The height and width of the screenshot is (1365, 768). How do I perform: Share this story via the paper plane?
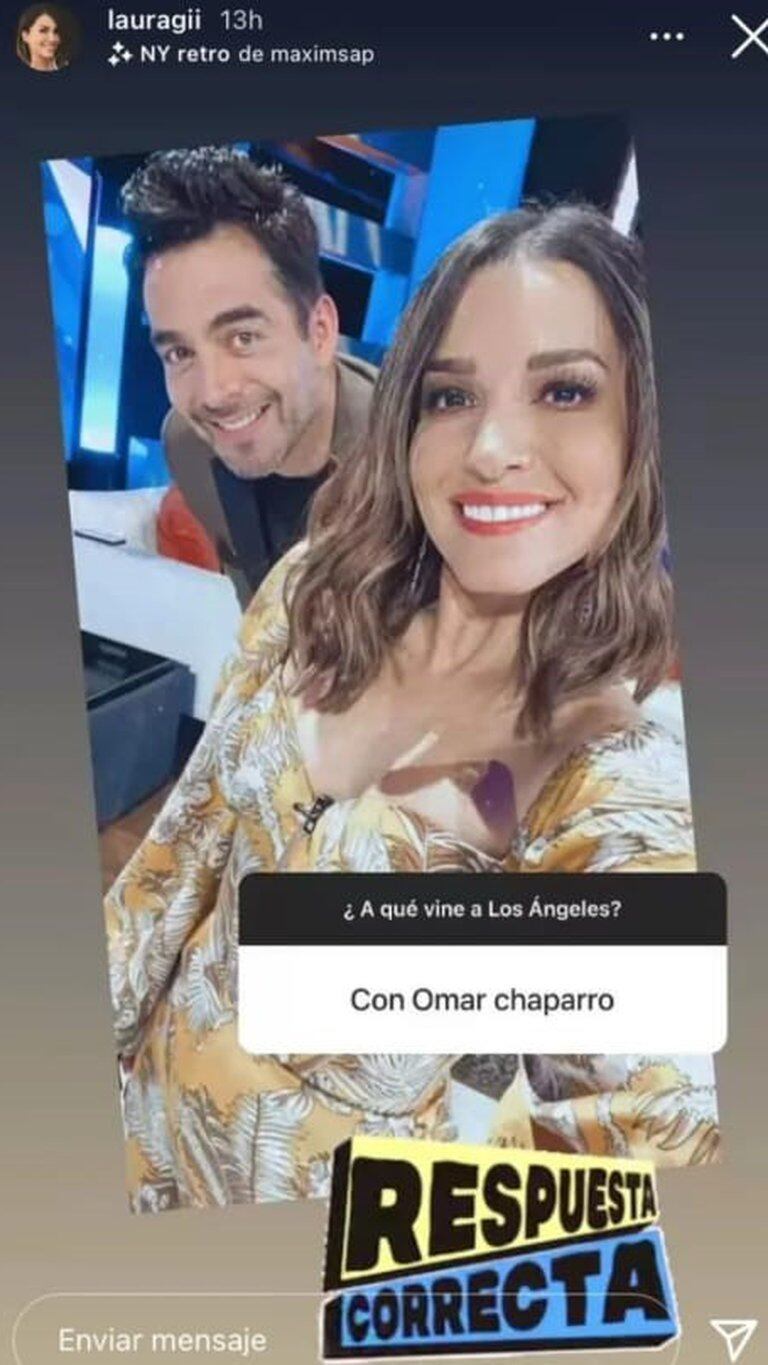pyautogui.click(x=733, y=1340)
